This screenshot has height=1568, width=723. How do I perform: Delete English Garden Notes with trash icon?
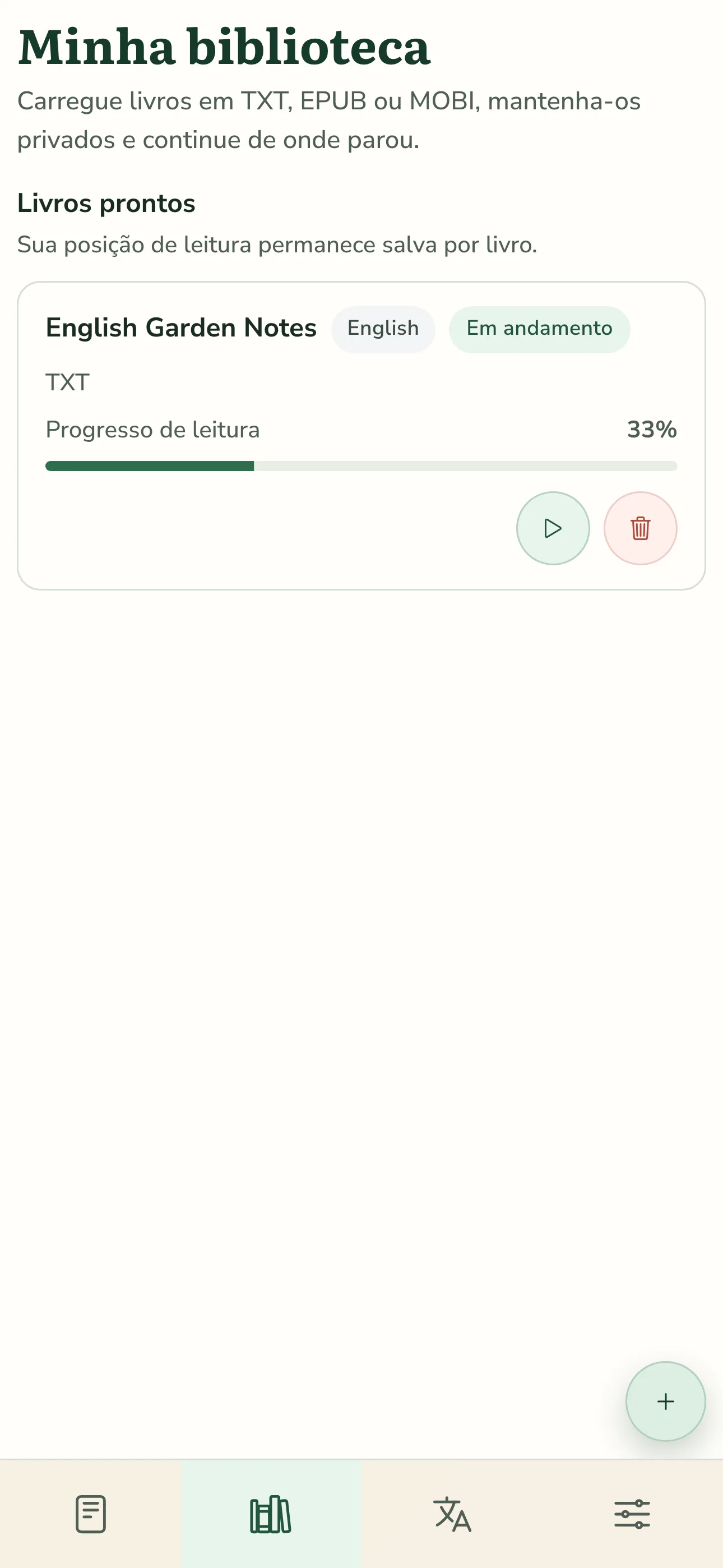[640, 528]
